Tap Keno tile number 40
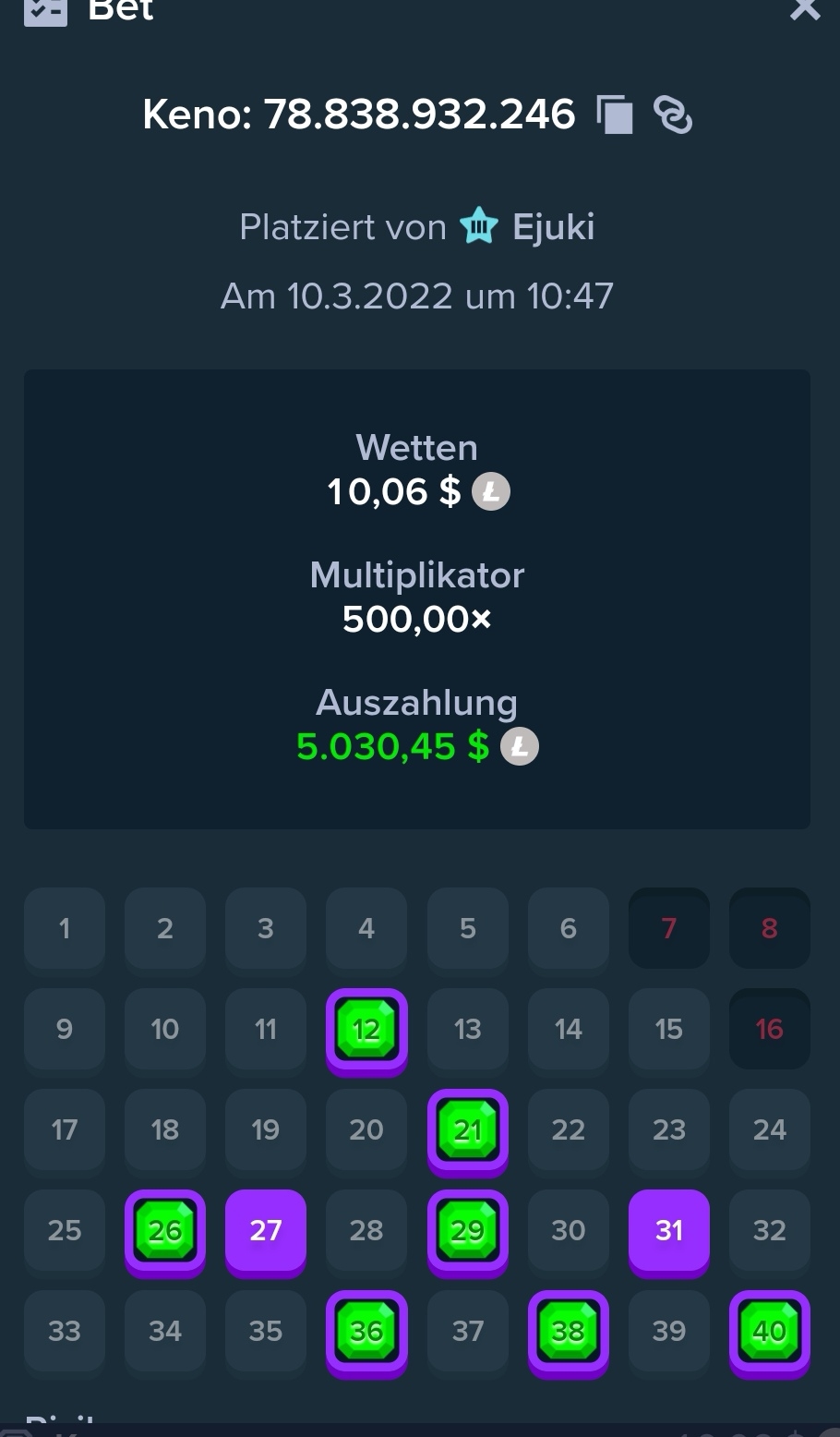Viewport: 840px width, 1437px height. coord(770,1334)
